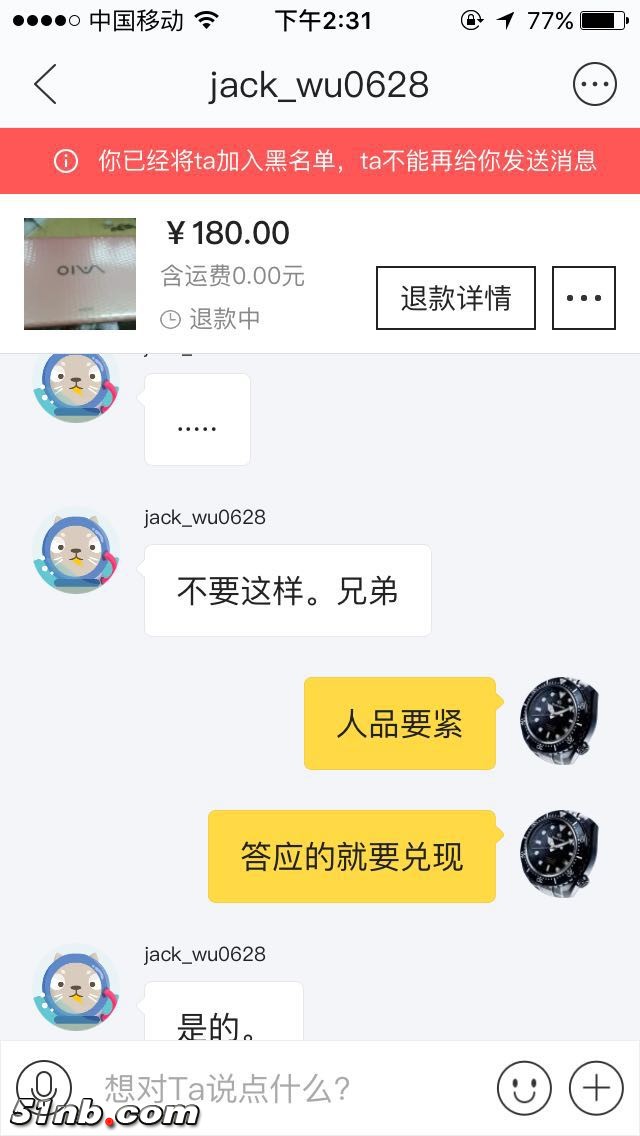
Task: Open the chat options menu in the header
Action: (594, 85)
